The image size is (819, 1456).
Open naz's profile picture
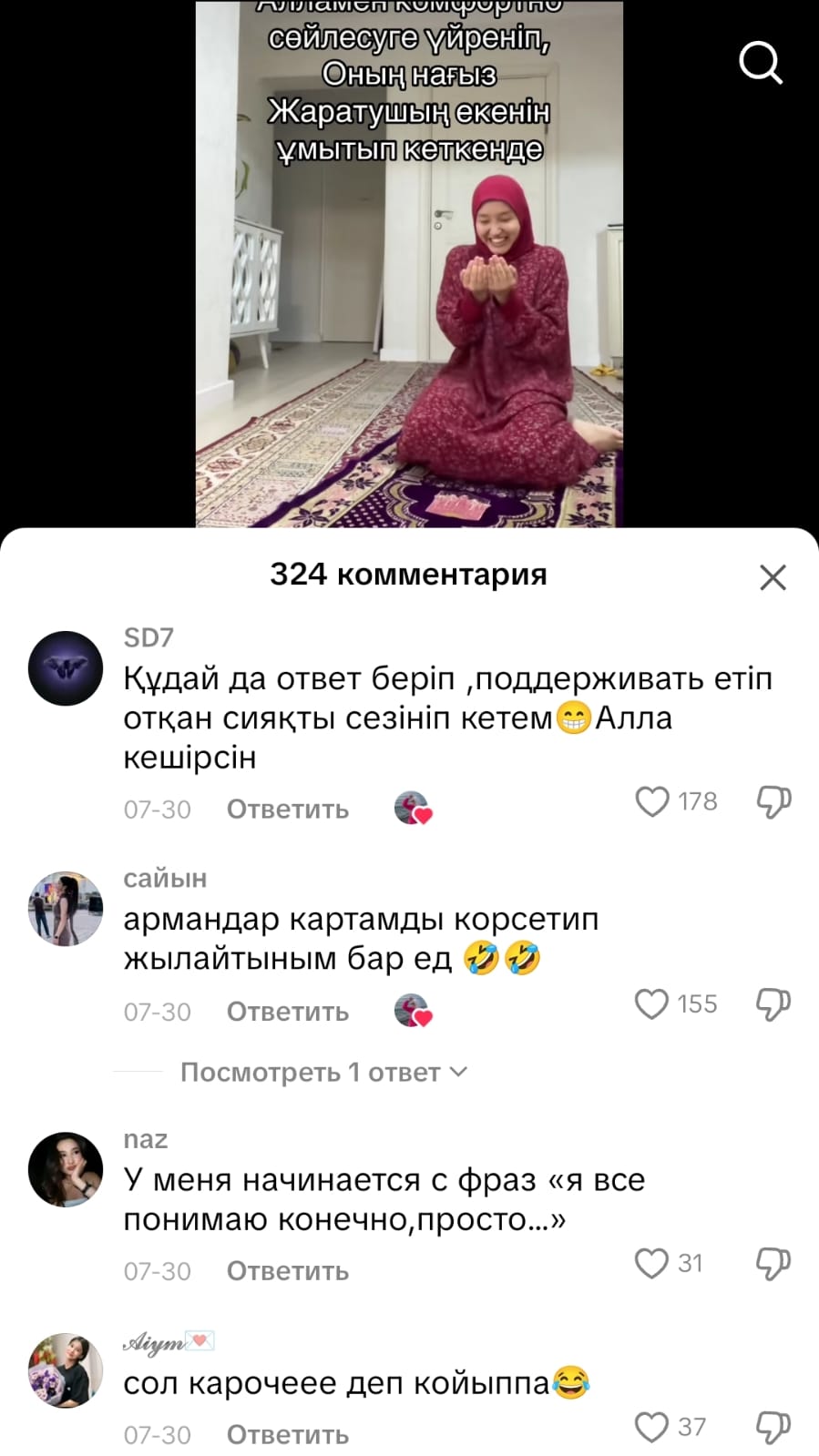(x=66, y=1169)
